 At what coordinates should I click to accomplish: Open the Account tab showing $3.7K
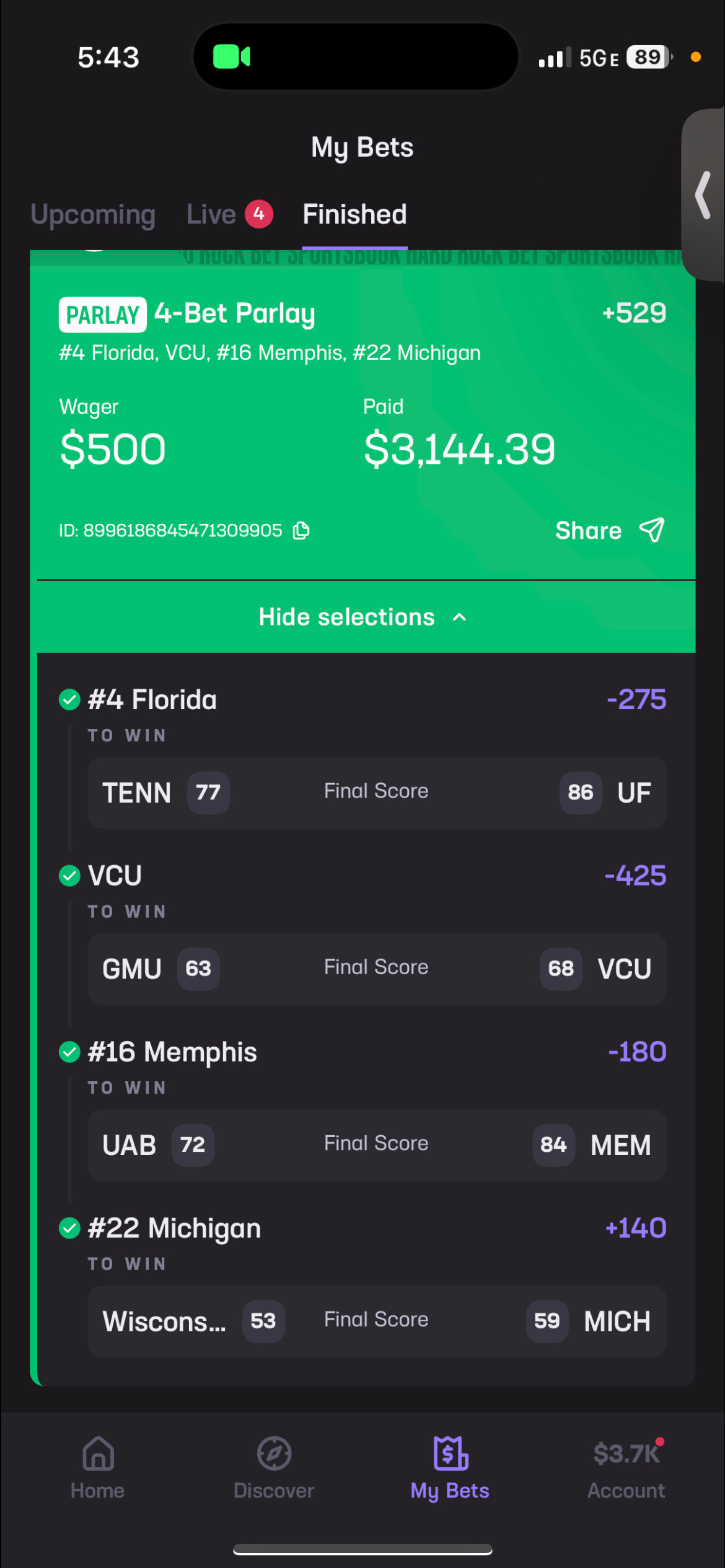tap(626, 1468)
